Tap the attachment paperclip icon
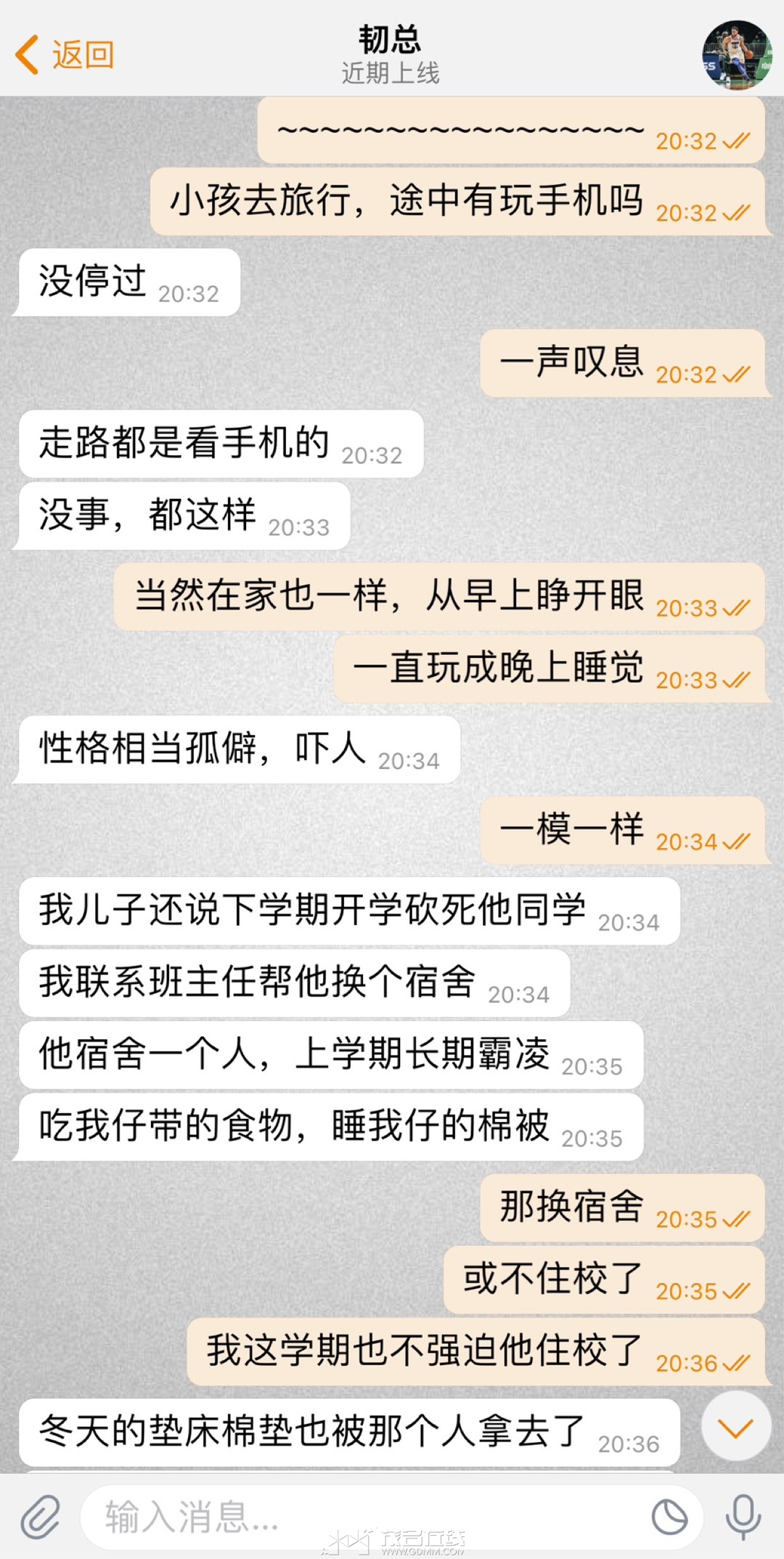 [x=40, y=1517]
